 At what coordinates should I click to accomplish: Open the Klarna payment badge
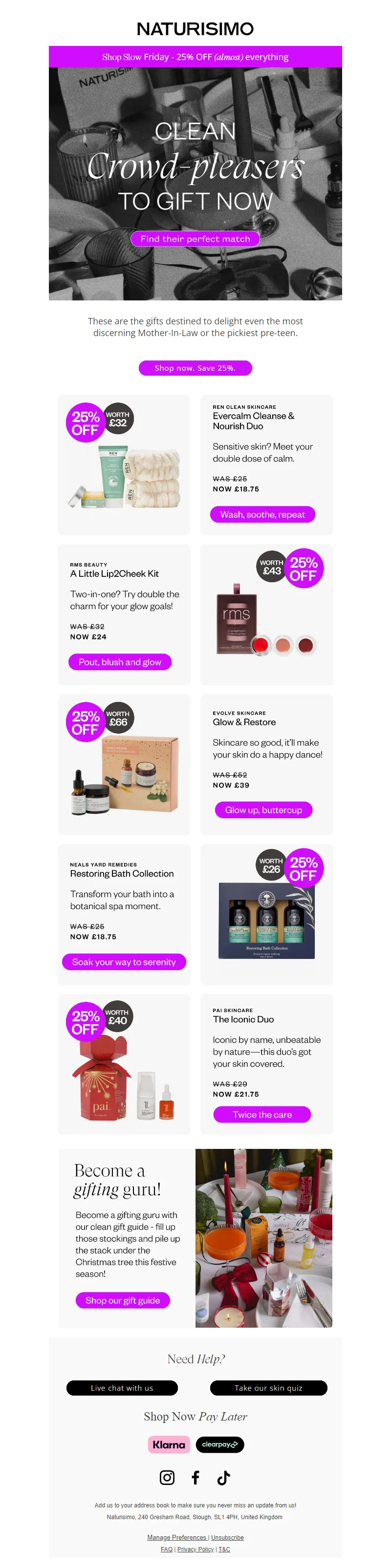[x=169, y=1444]
